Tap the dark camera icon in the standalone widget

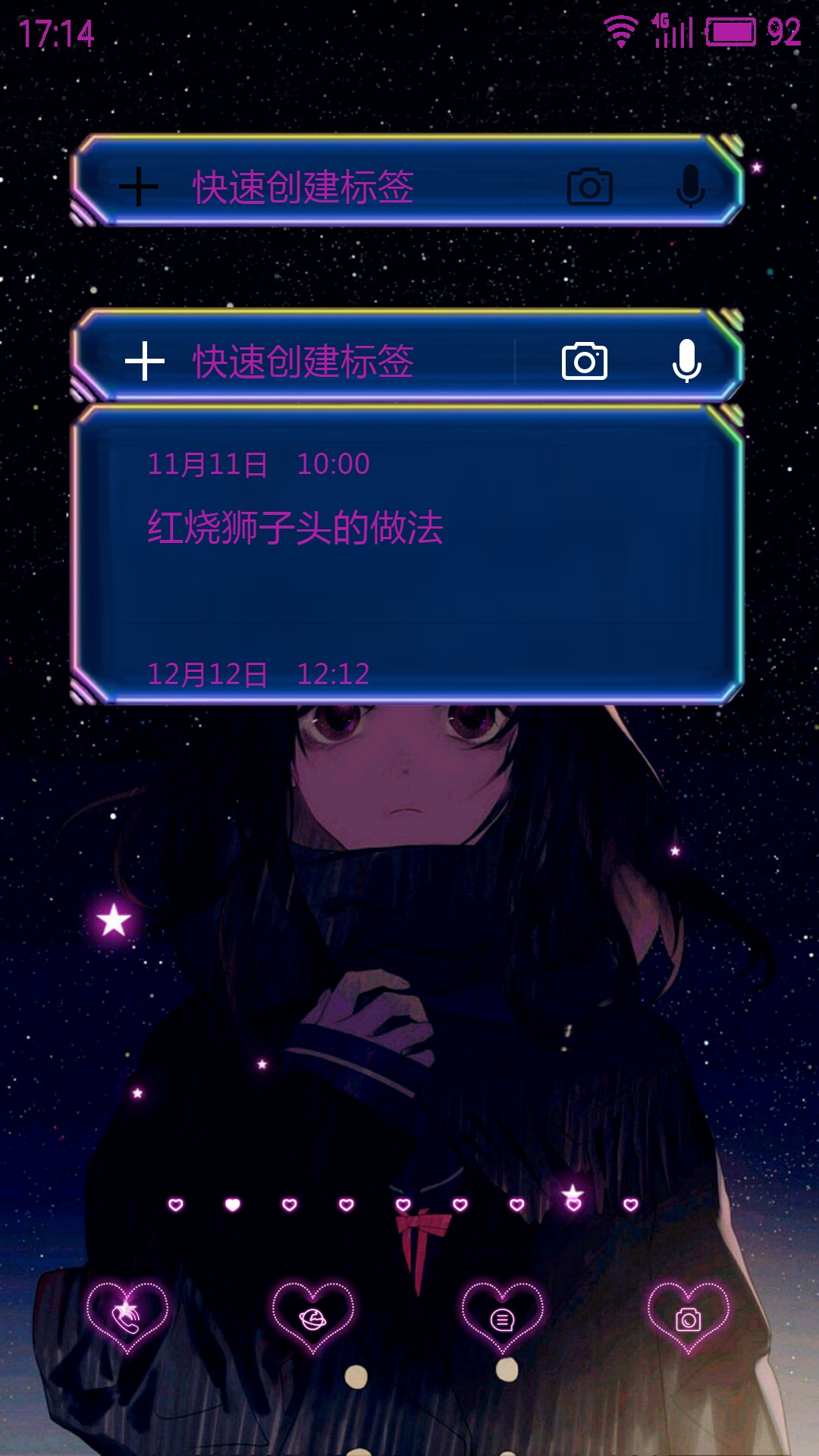[590, 187]
